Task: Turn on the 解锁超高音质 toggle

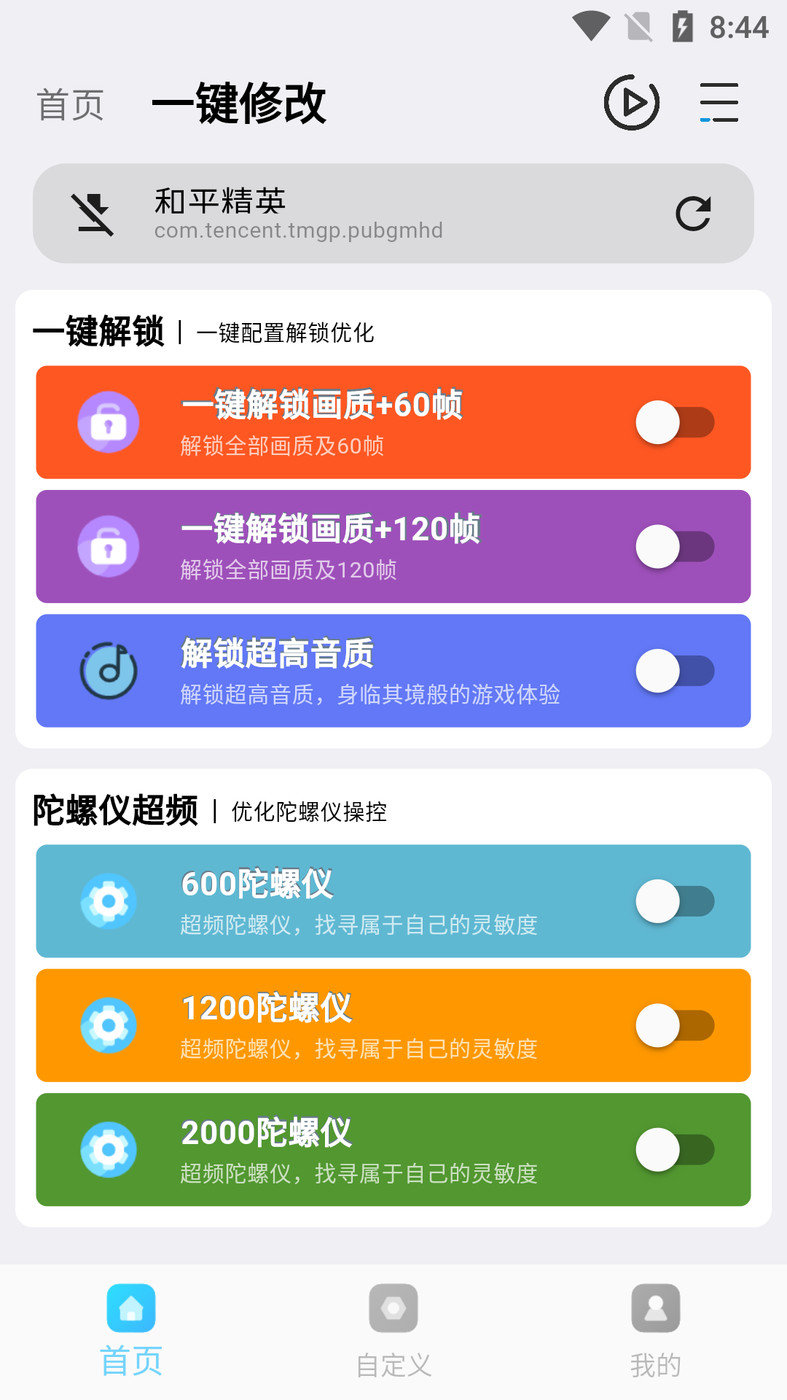Action: (x=674, y=670)
